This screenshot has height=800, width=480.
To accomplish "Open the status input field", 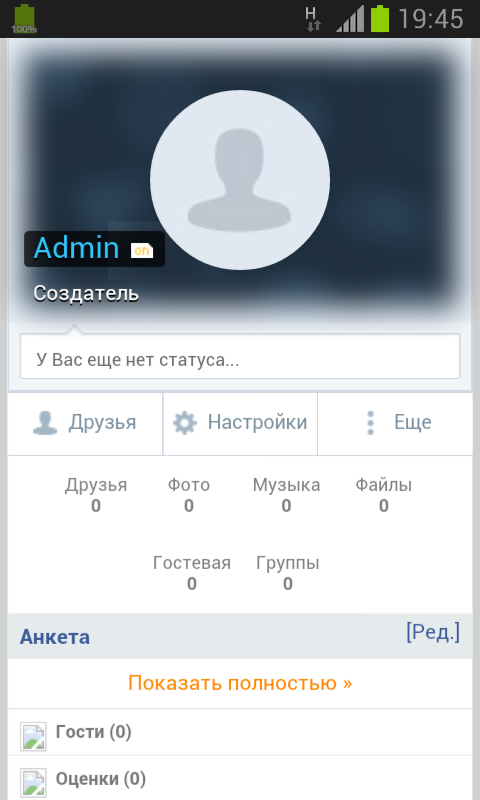I will (x=240, y=356).
